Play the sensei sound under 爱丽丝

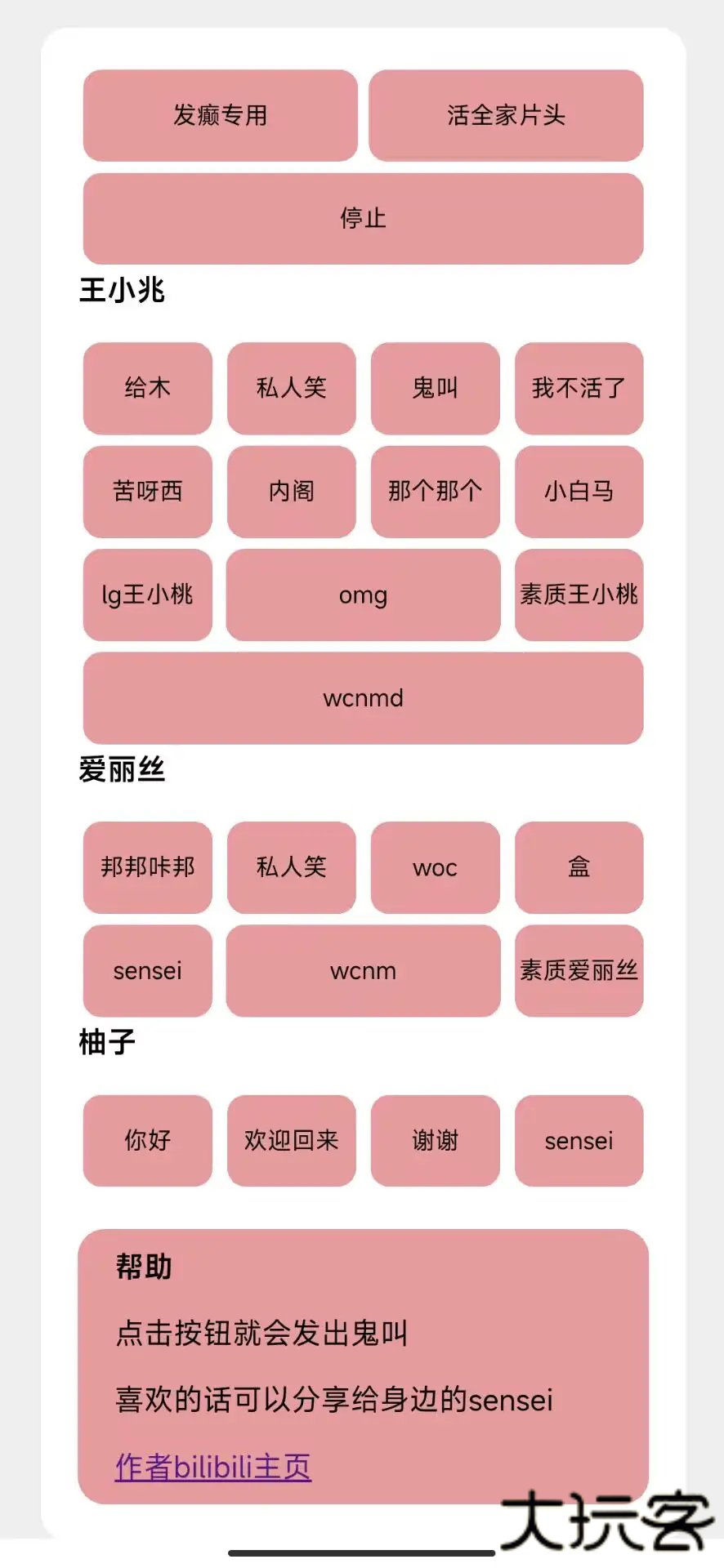147,970
